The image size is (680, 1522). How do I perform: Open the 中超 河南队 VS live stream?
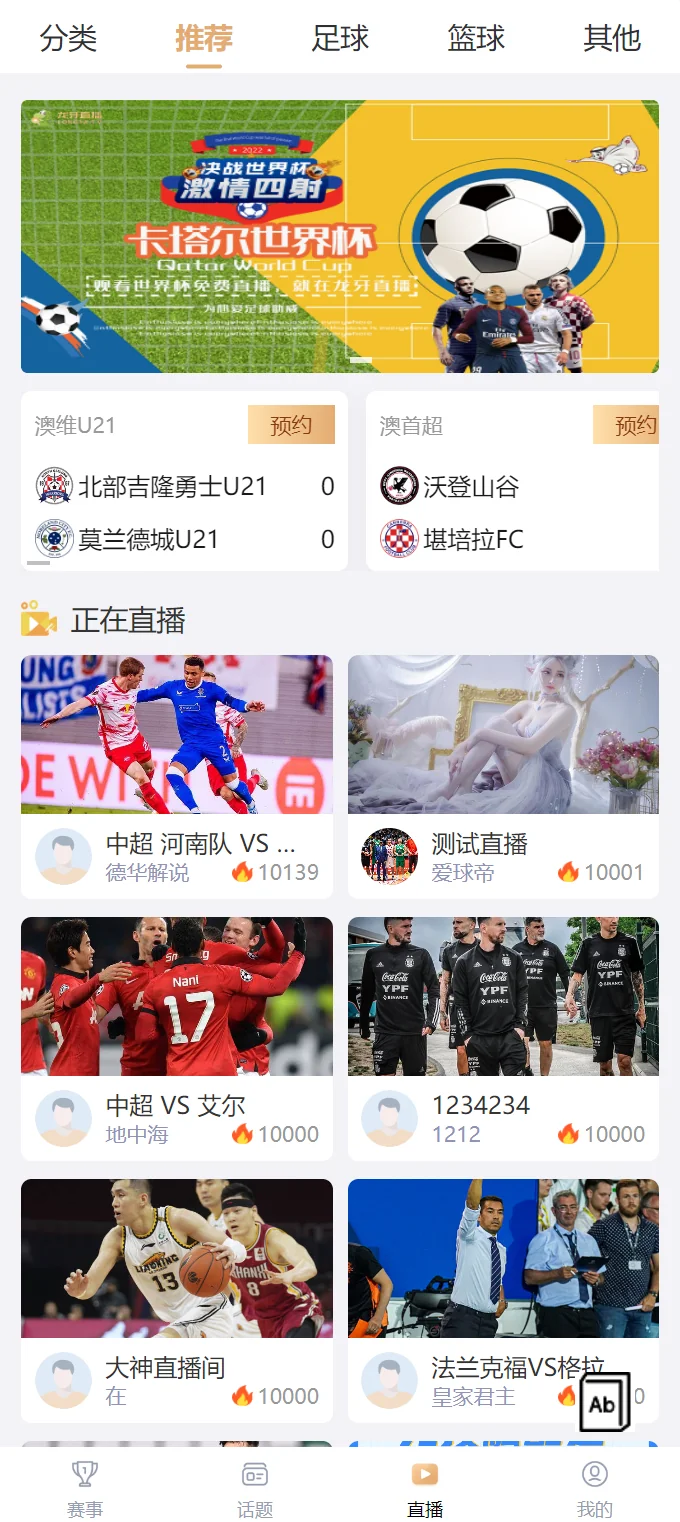(x=177, y=775)
